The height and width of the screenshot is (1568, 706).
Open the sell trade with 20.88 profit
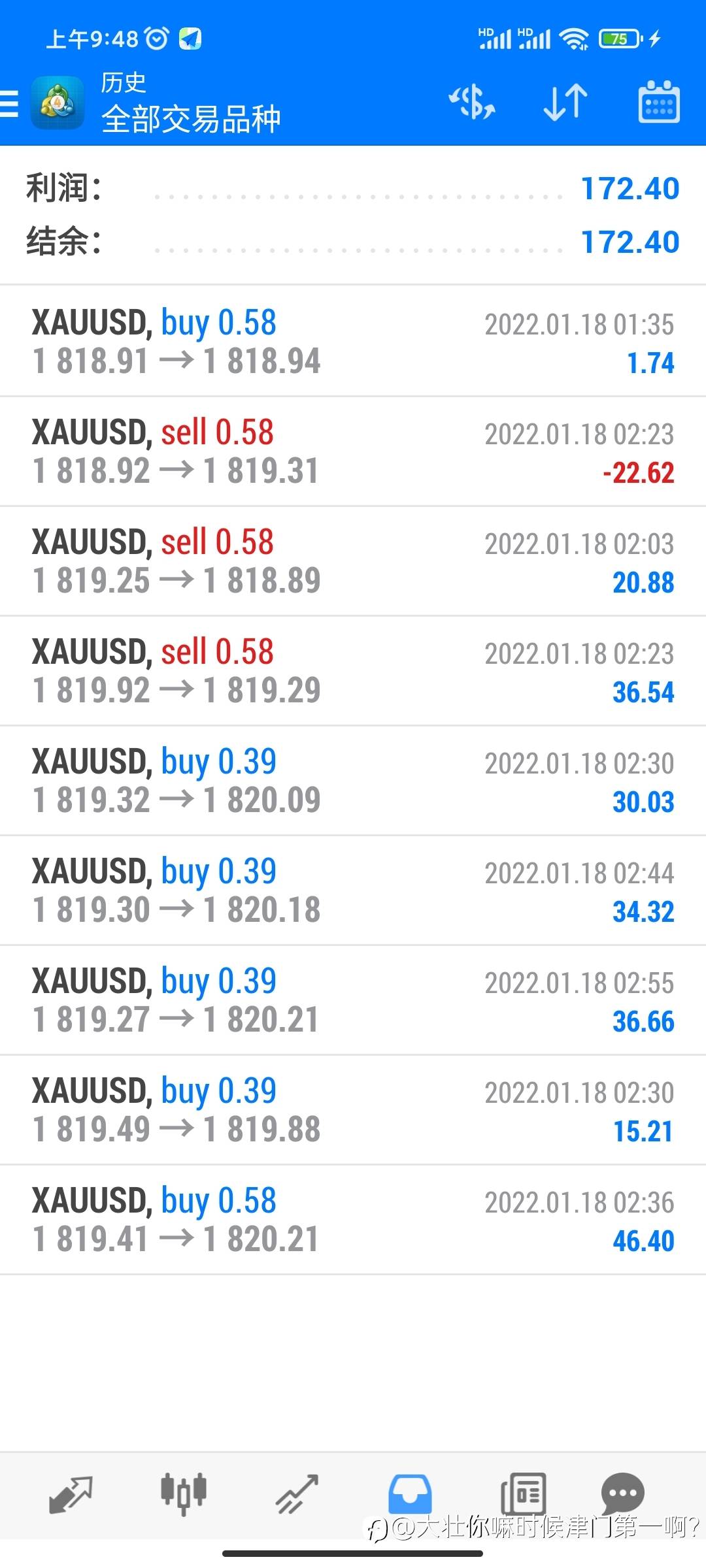click(x=353, y=561)
